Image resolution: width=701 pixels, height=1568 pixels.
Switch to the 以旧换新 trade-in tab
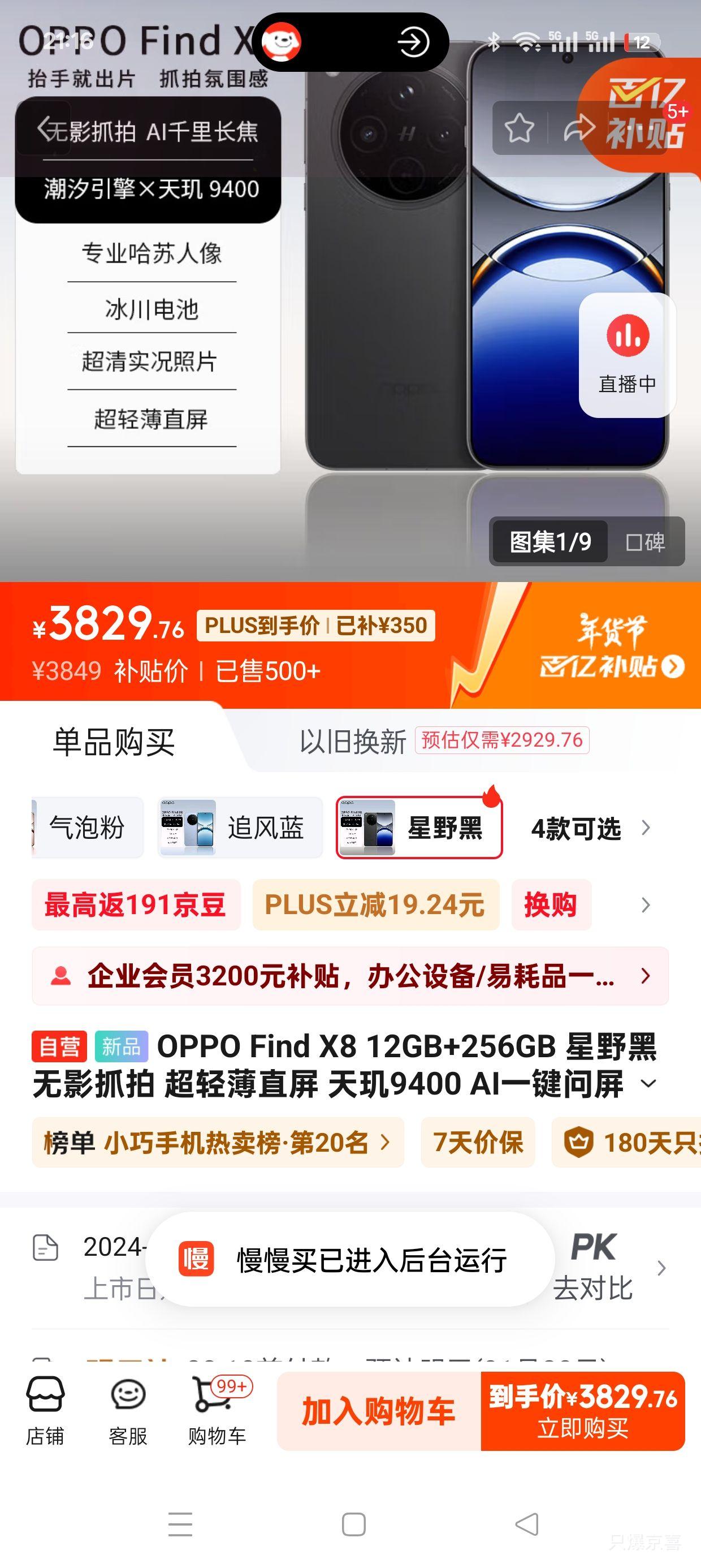click(353, 742)
